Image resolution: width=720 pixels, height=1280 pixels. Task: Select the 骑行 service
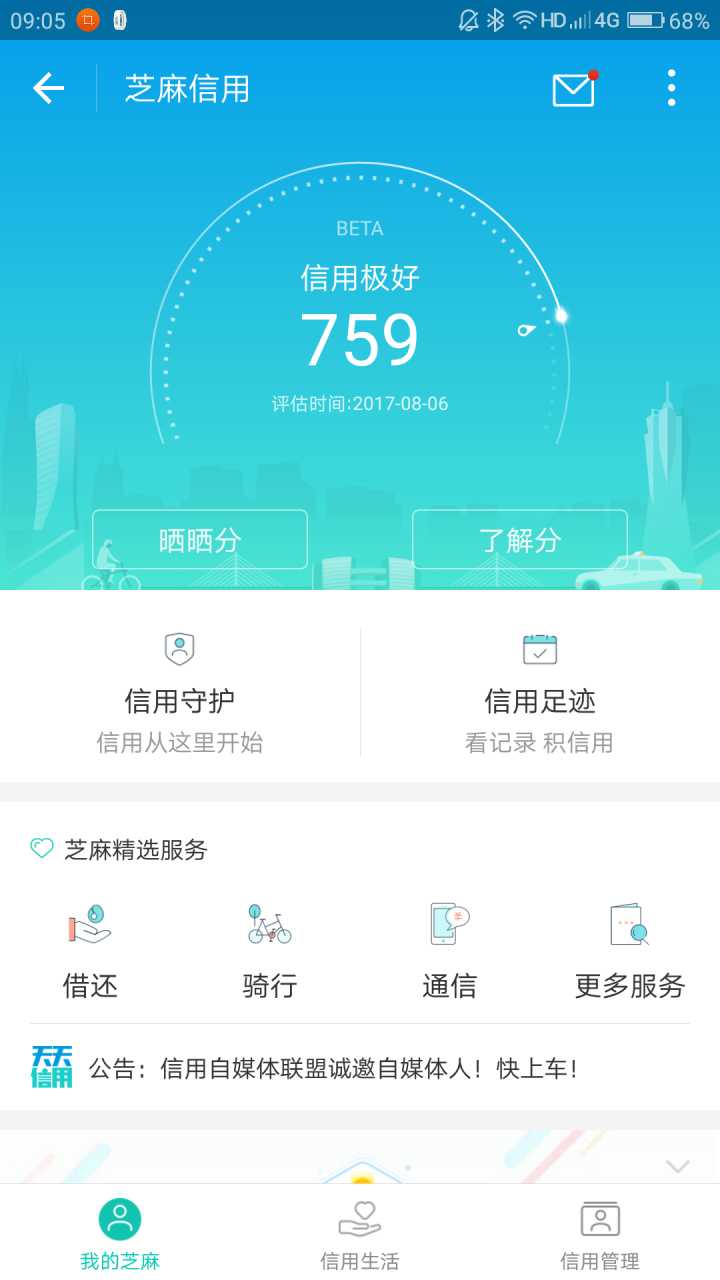click(x=270, y=950)
